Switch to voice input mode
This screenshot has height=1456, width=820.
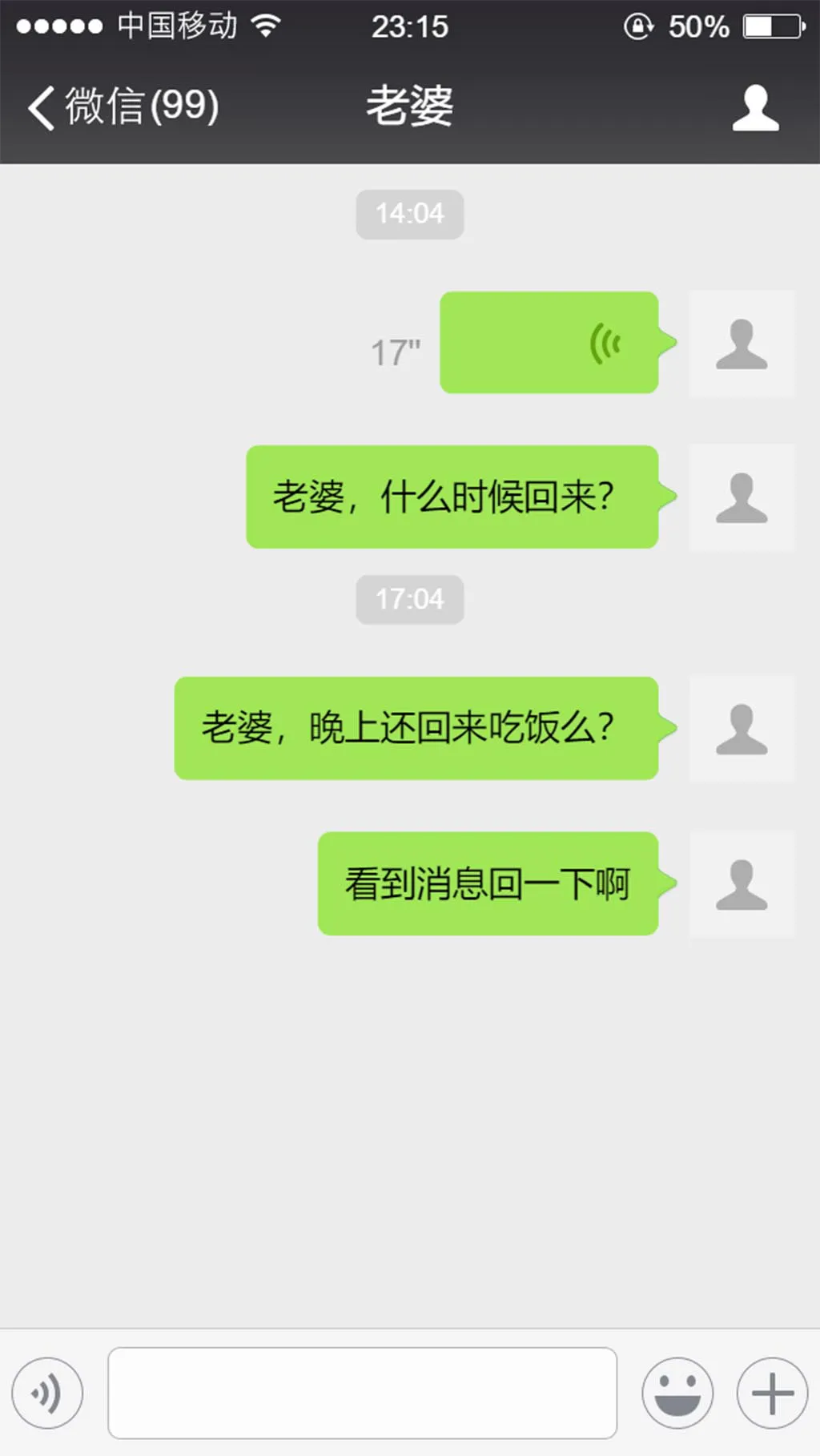(x=47, y=1393)
